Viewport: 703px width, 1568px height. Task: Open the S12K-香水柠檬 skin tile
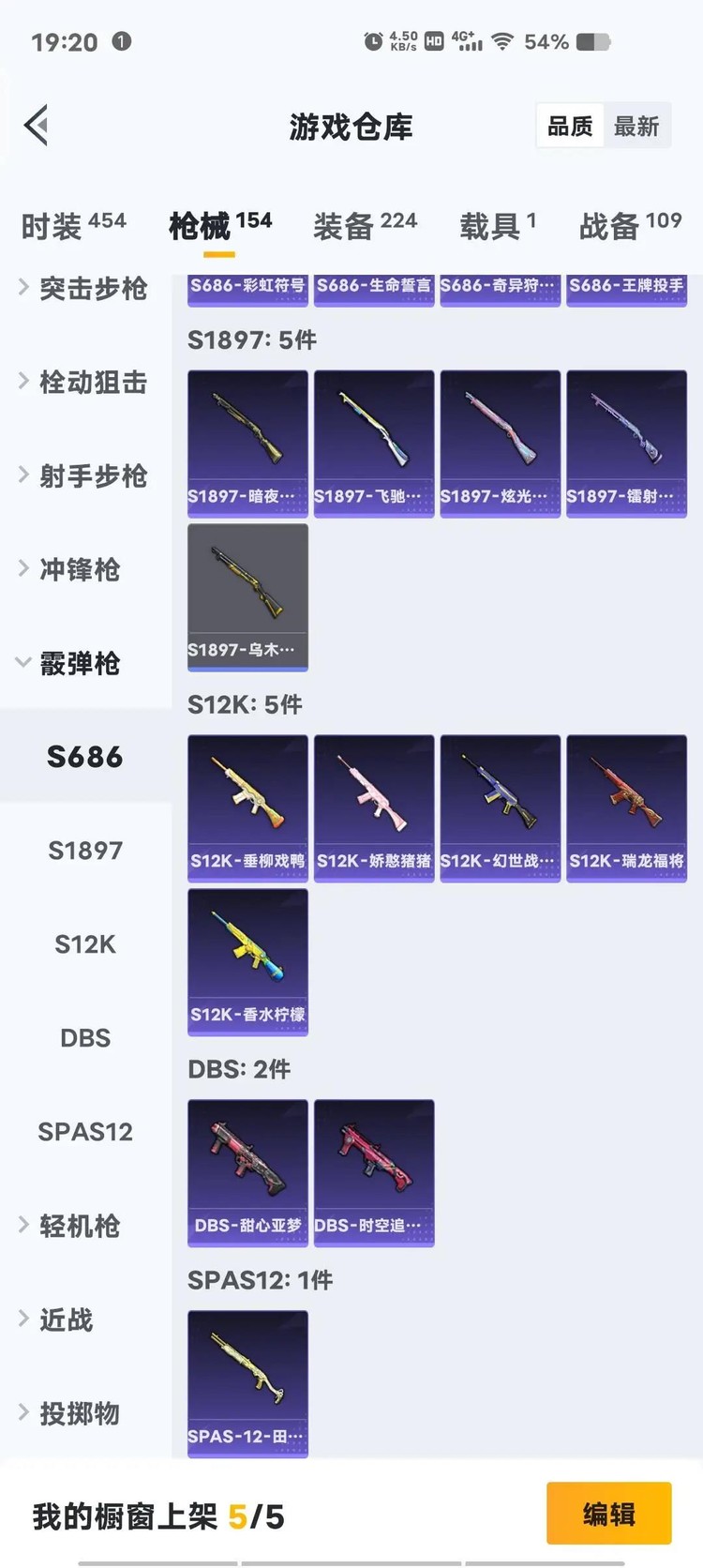pyautogui.click(x=247, y=961)
